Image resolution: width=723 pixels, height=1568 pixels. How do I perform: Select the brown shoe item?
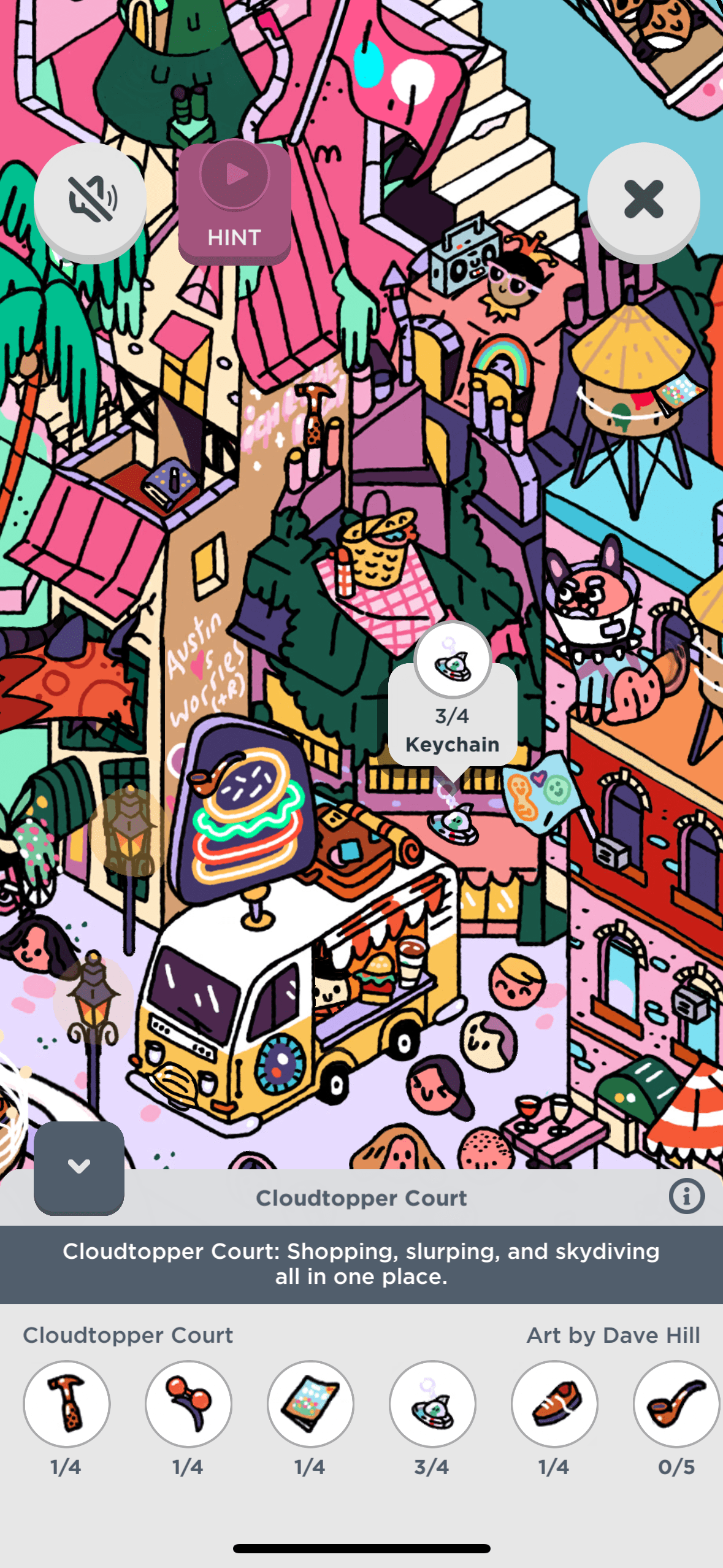554,1404
